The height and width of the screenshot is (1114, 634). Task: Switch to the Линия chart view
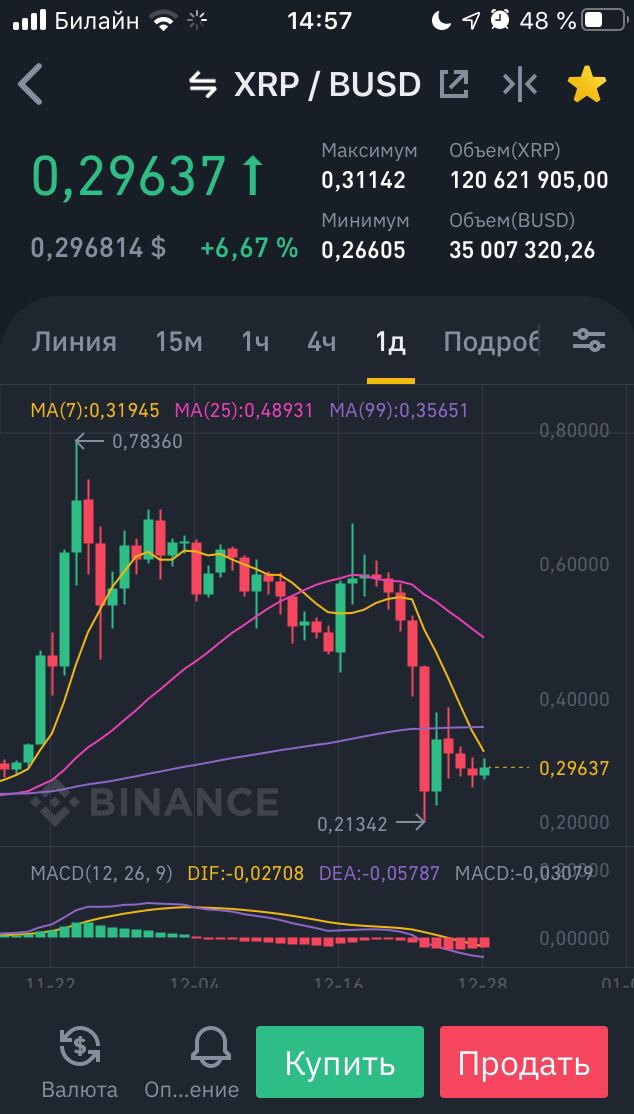74,342
